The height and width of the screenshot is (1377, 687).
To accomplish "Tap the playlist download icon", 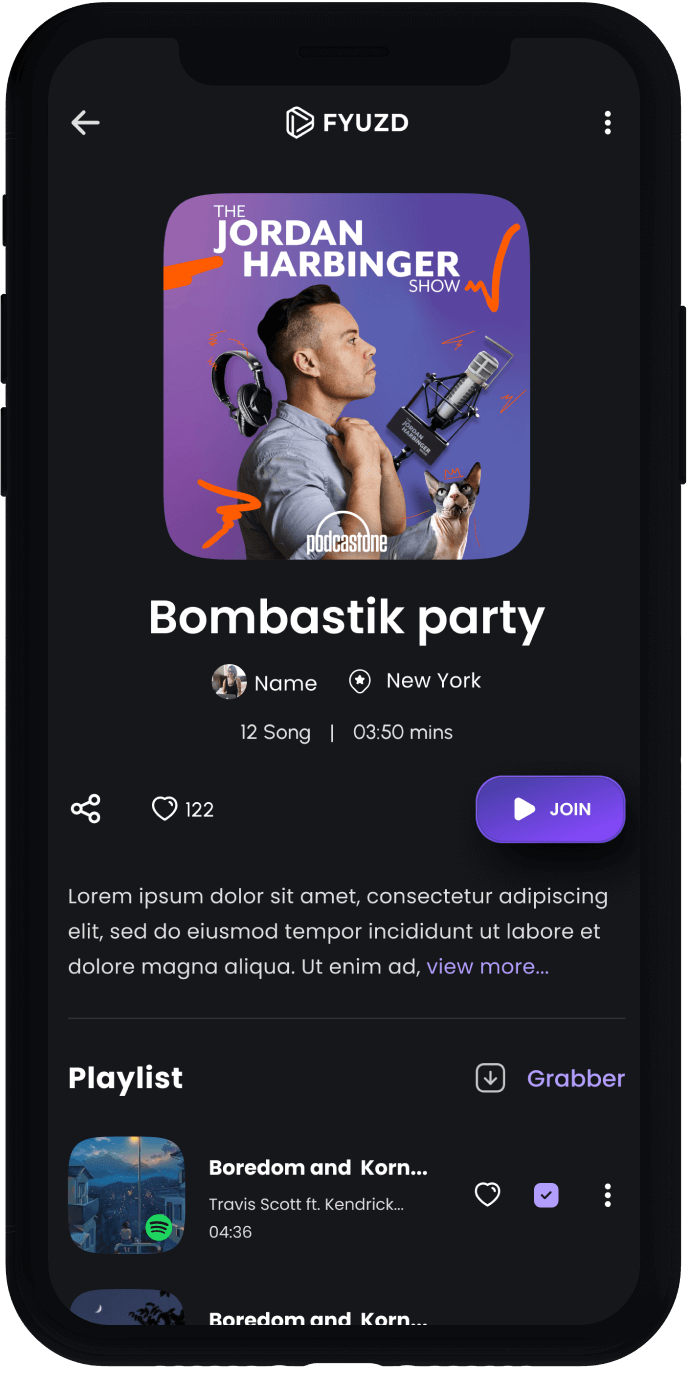I will point(490,1078).
